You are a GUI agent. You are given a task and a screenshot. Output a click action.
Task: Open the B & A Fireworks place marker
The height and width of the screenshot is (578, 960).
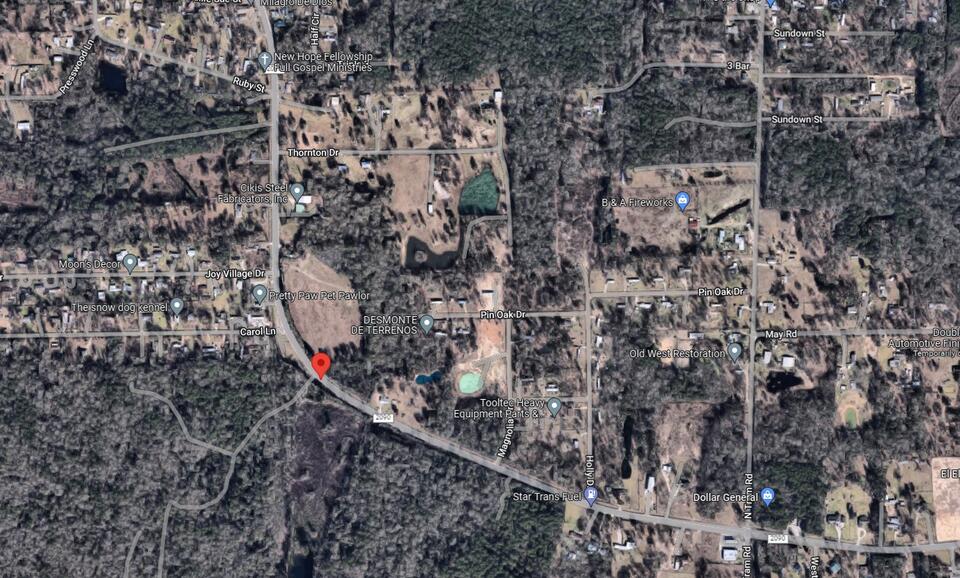point(683,200)
